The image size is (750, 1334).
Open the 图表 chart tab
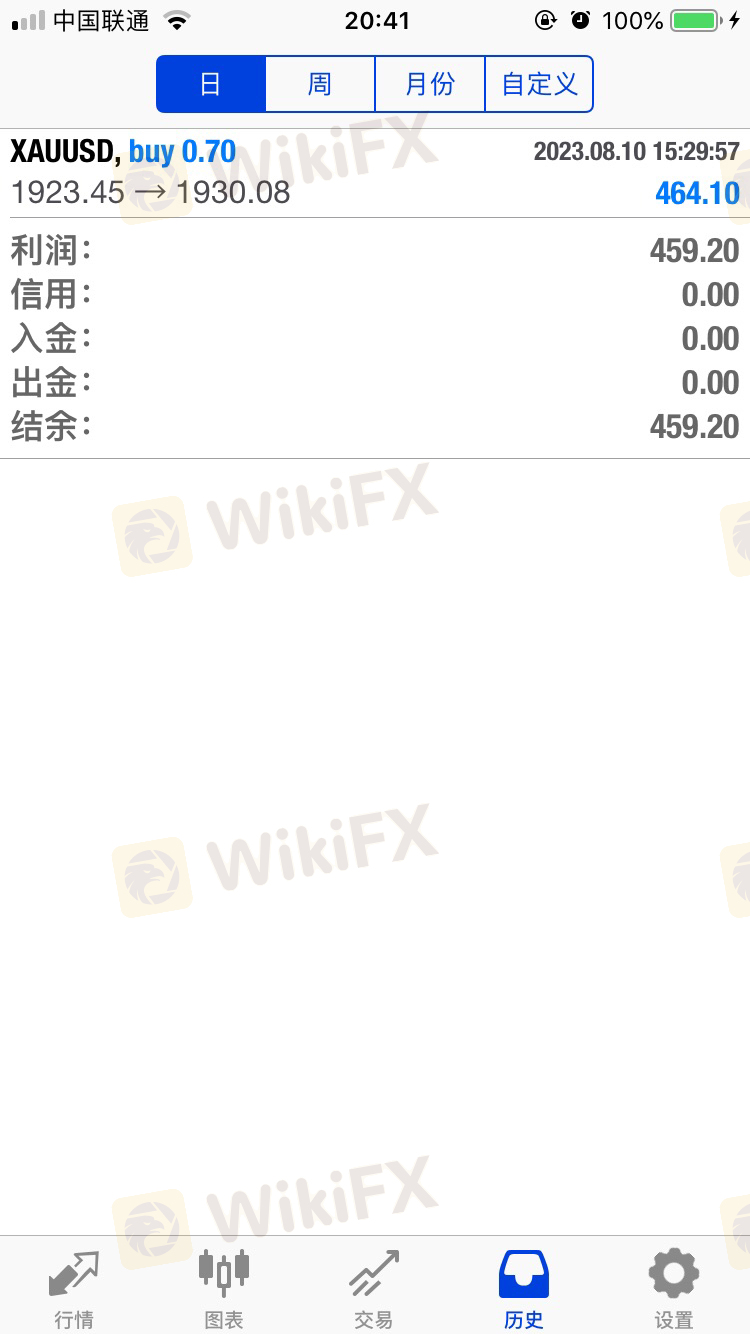tap(224, 1288)
